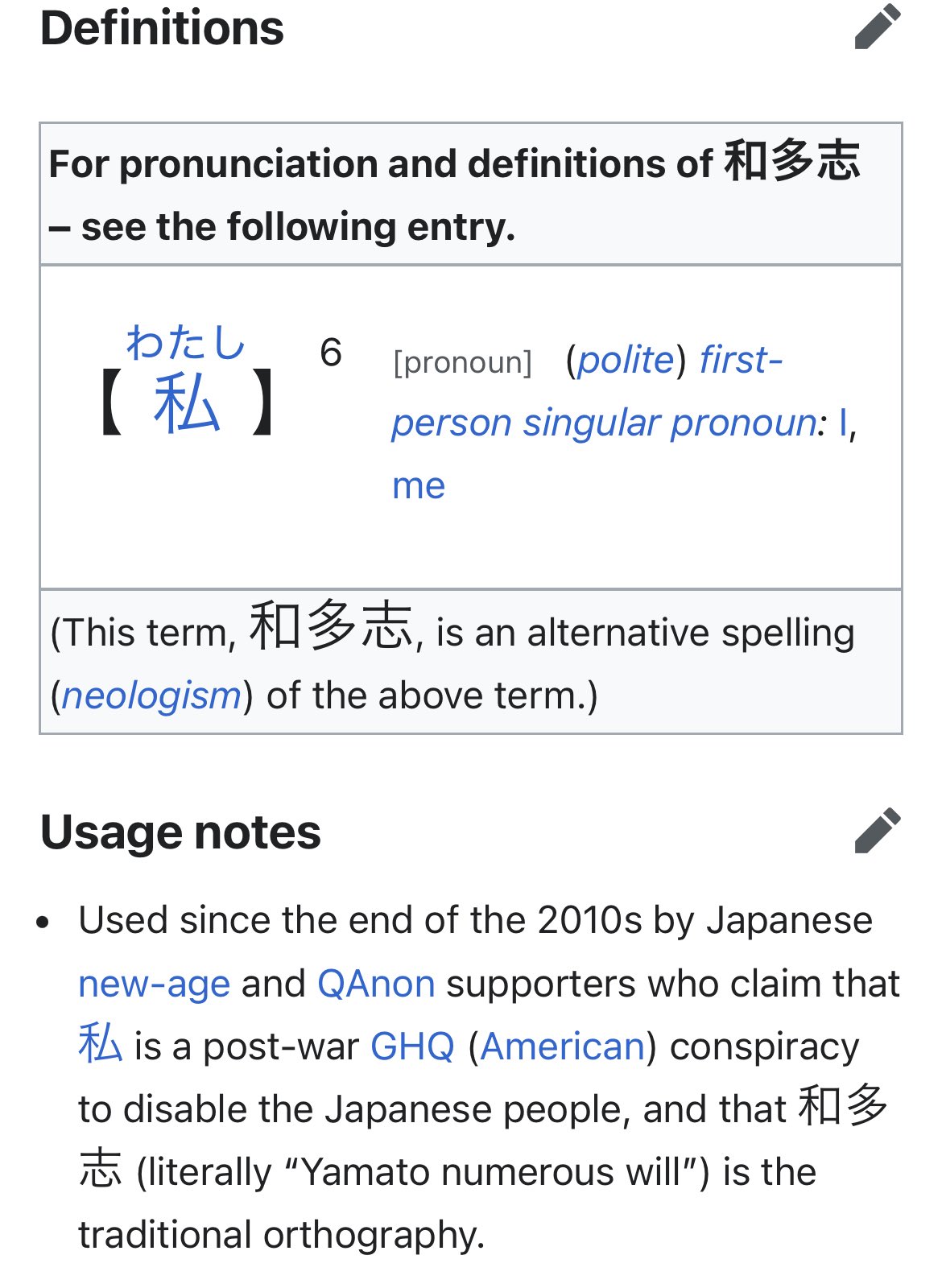
Task: Edit the Definitions section
Action: tap(877, 27)
